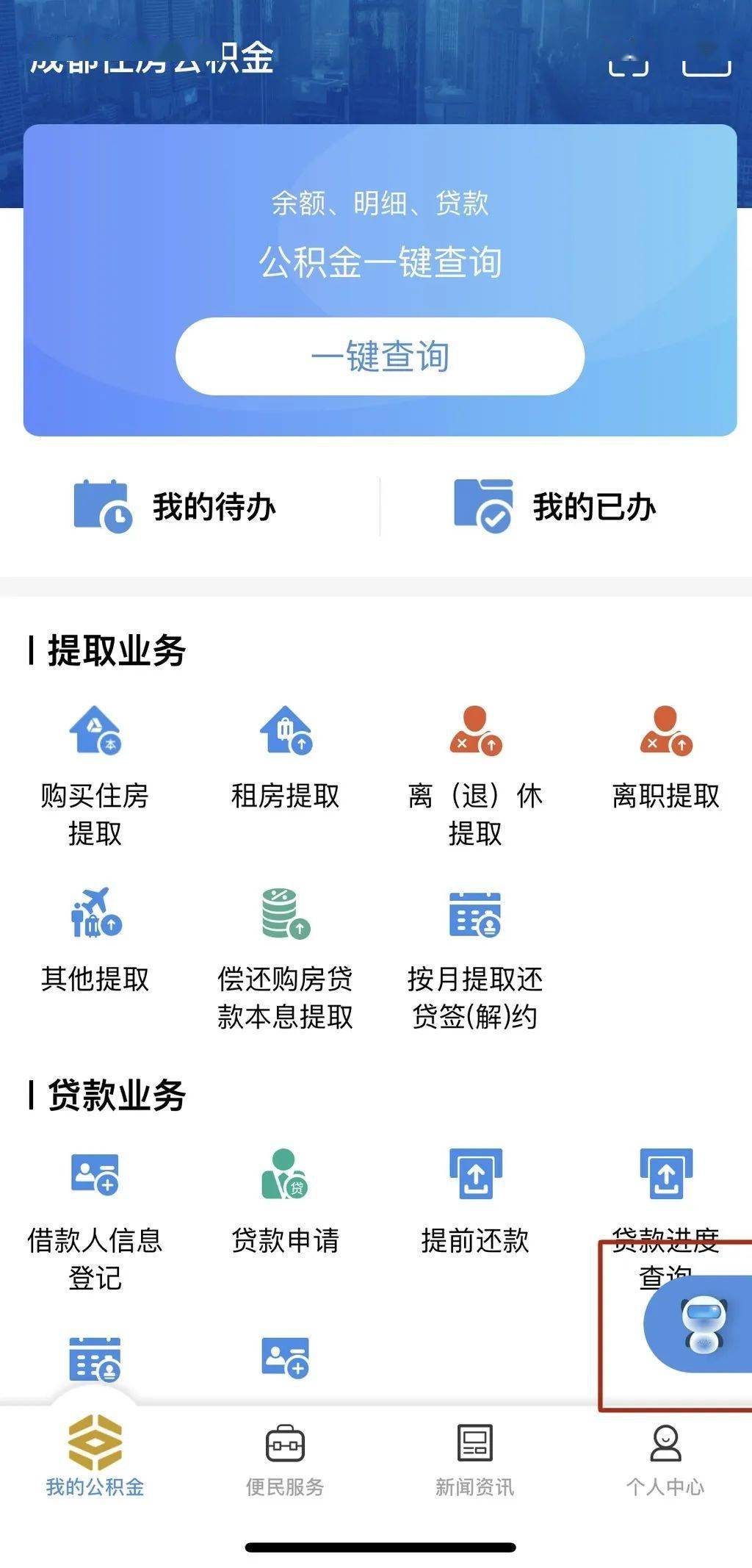This screenshot has height=1568, width=752.
Task: Open 按月提取还贷签(解)约
Action: point(475,955)
